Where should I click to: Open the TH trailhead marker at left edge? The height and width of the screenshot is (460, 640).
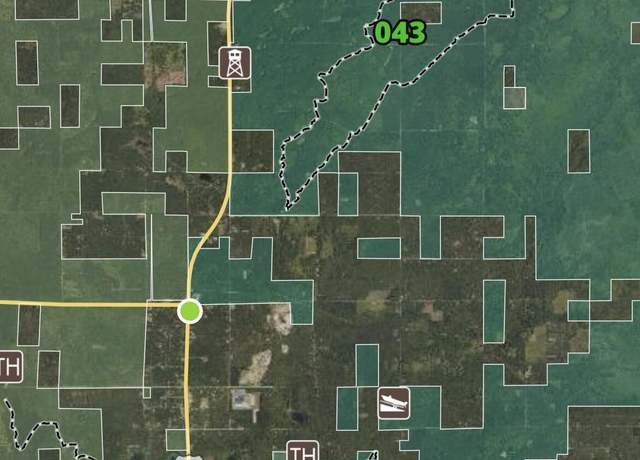pyautogui.click(x=8, y=366)
